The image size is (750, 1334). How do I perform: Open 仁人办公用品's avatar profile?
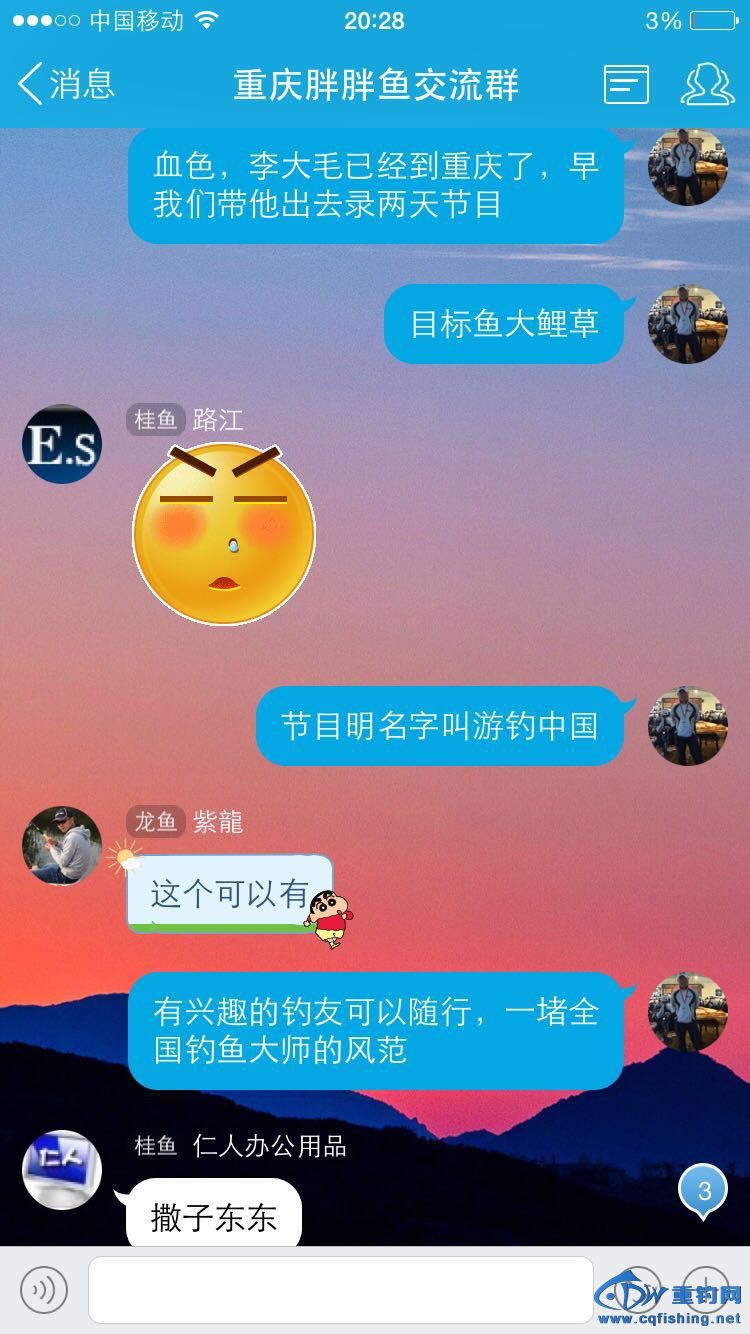62,1170
